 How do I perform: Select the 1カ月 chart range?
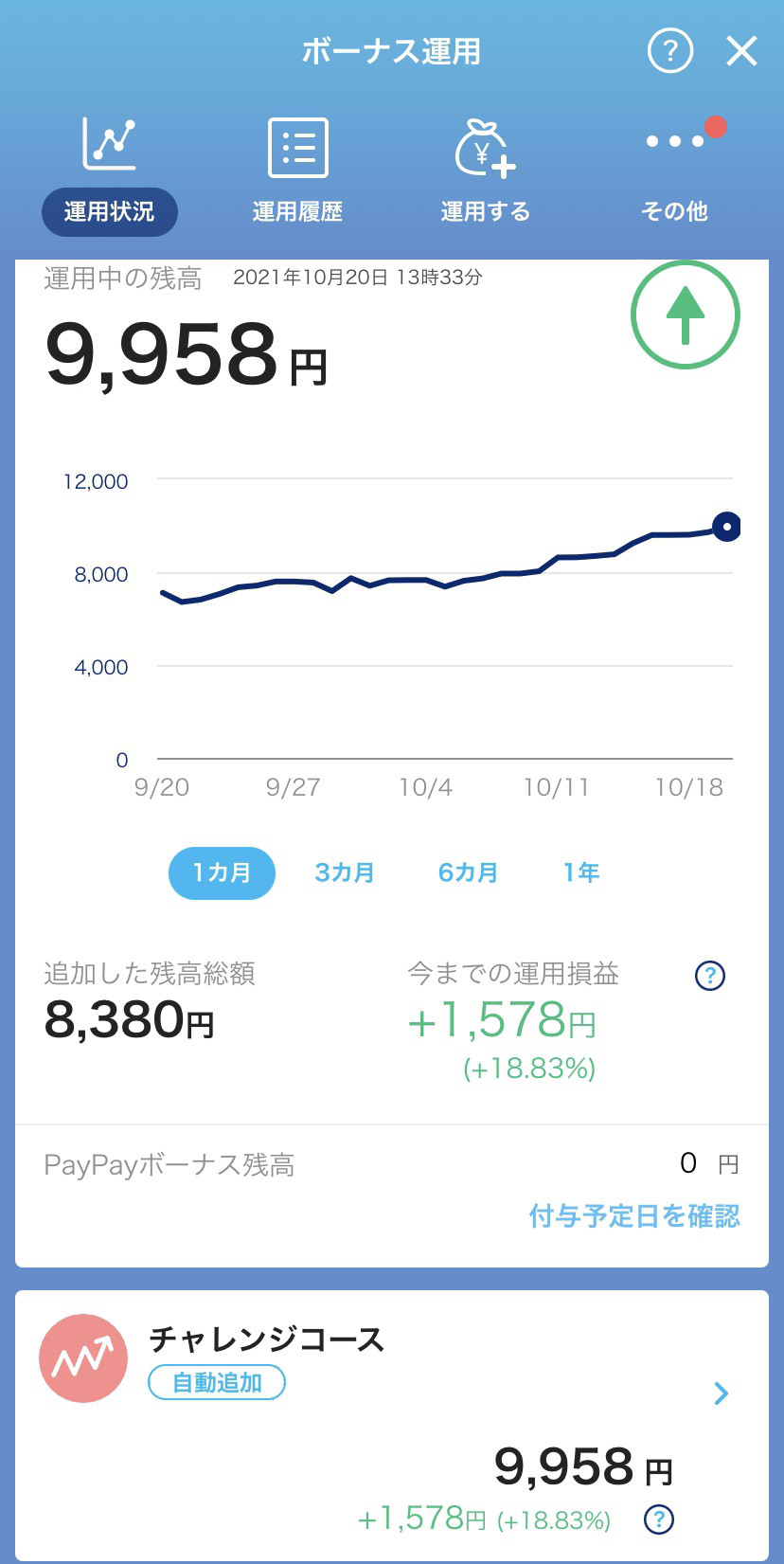[222, 872]
